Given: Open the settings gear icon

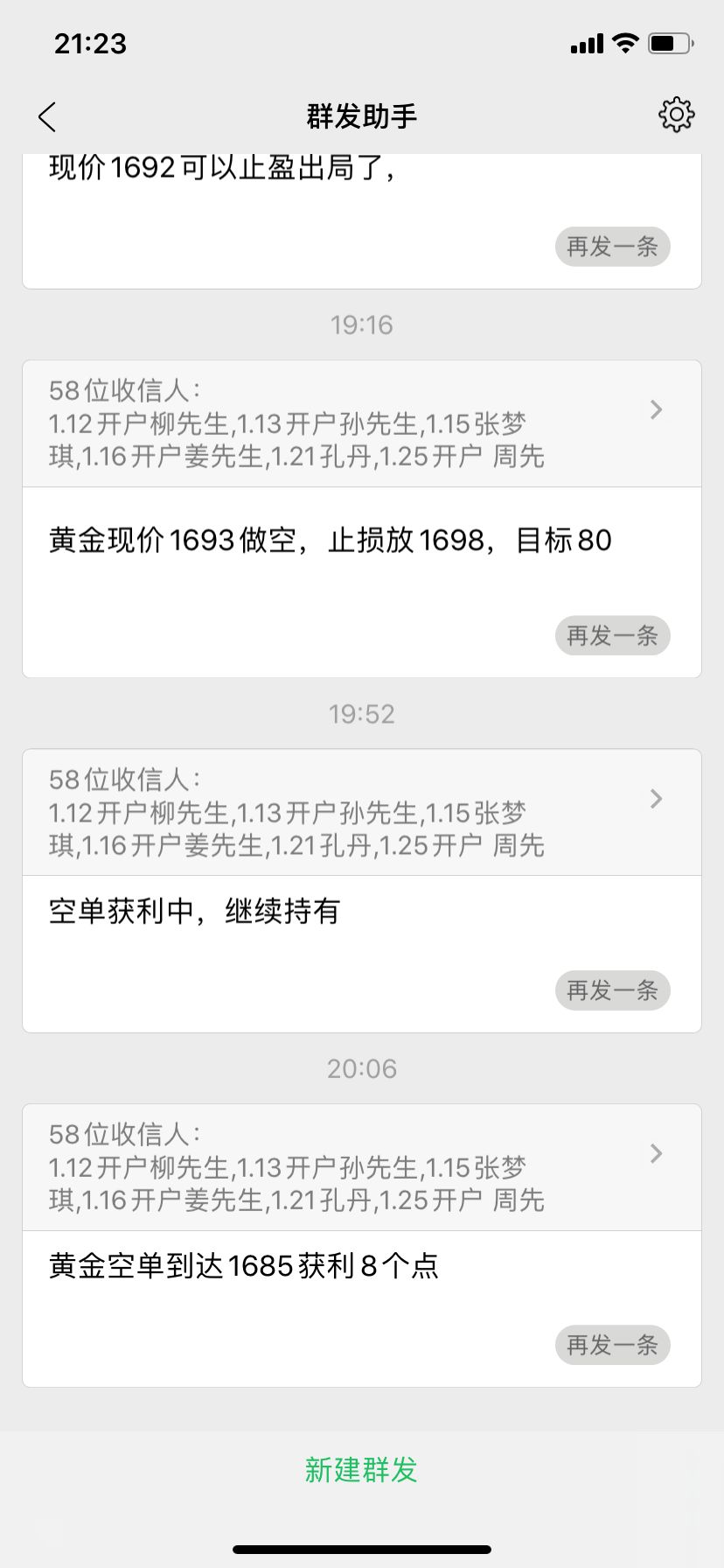Looking at the screenshot, I should 674,115.
